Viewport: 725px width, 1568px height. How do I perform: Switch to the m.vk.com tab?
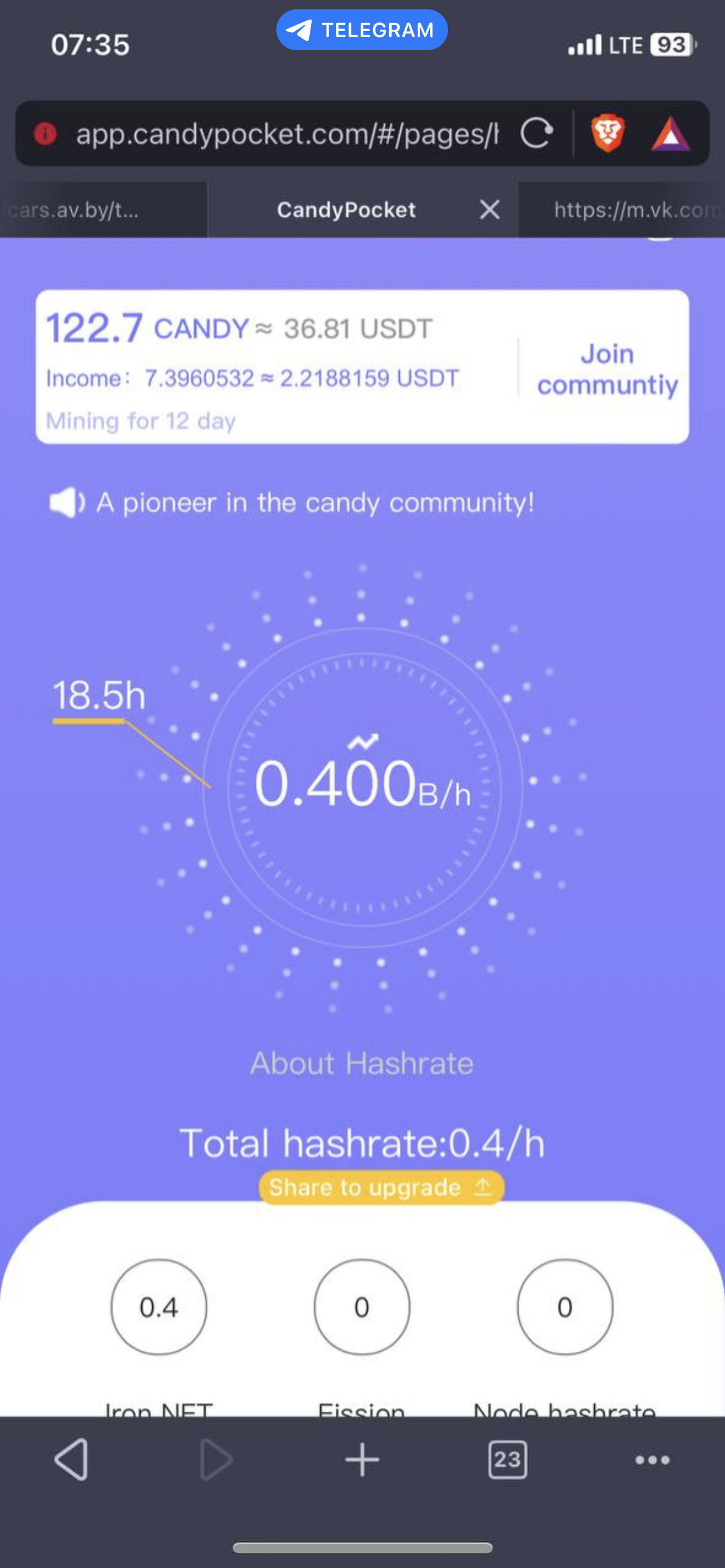pyautogui.click(x=626, y=211)
